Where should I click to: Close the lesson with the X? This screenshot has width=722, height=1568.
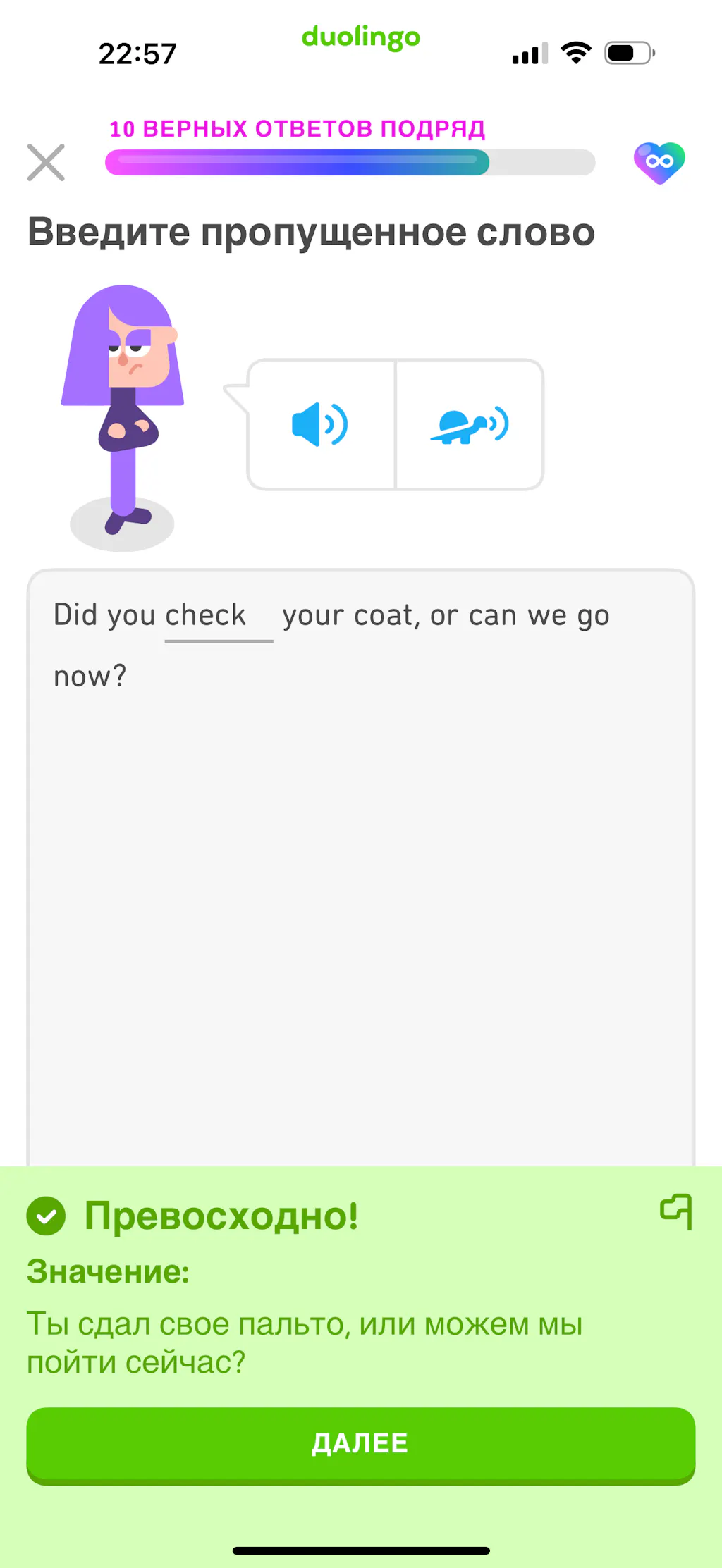46,162
